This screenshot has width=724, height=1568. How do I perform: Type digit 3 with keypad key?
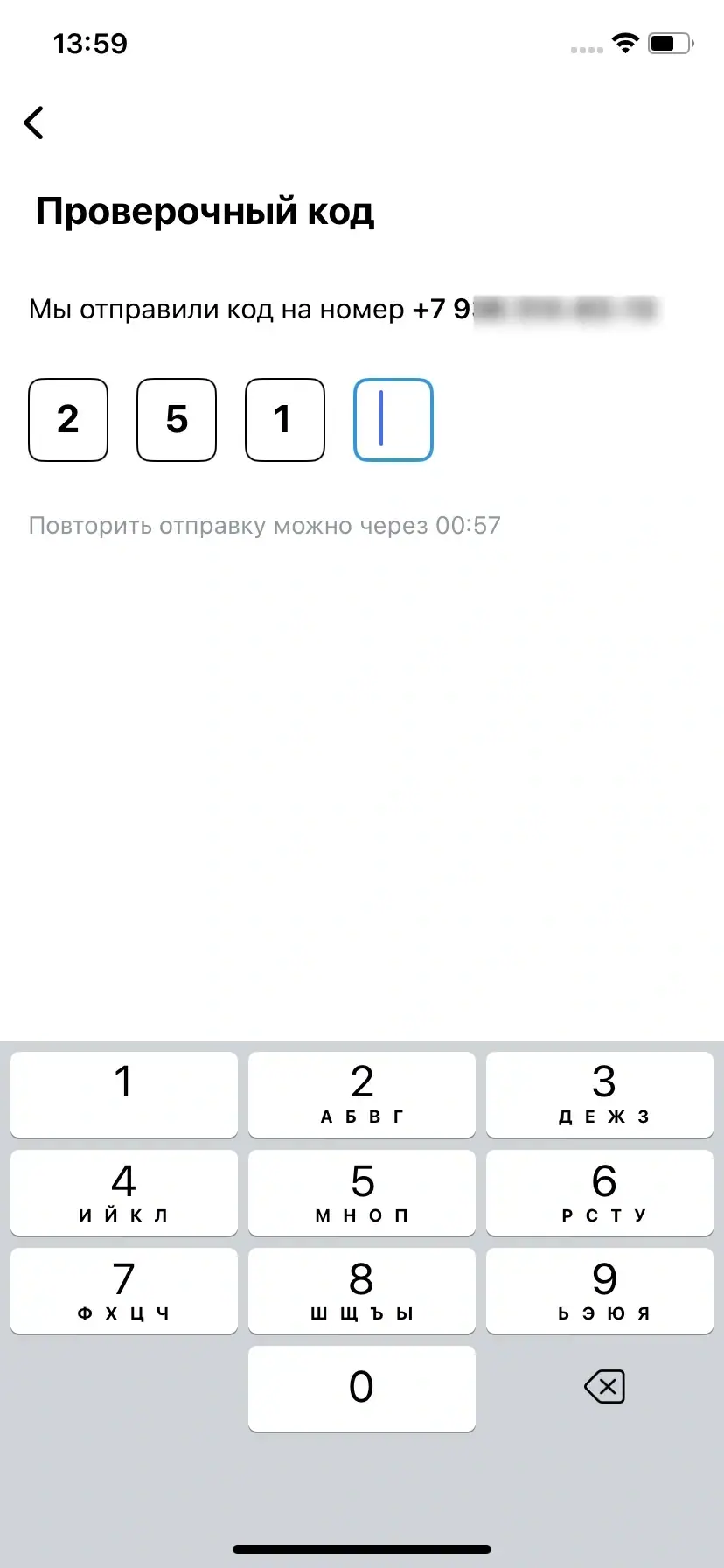pos(600,1094)
